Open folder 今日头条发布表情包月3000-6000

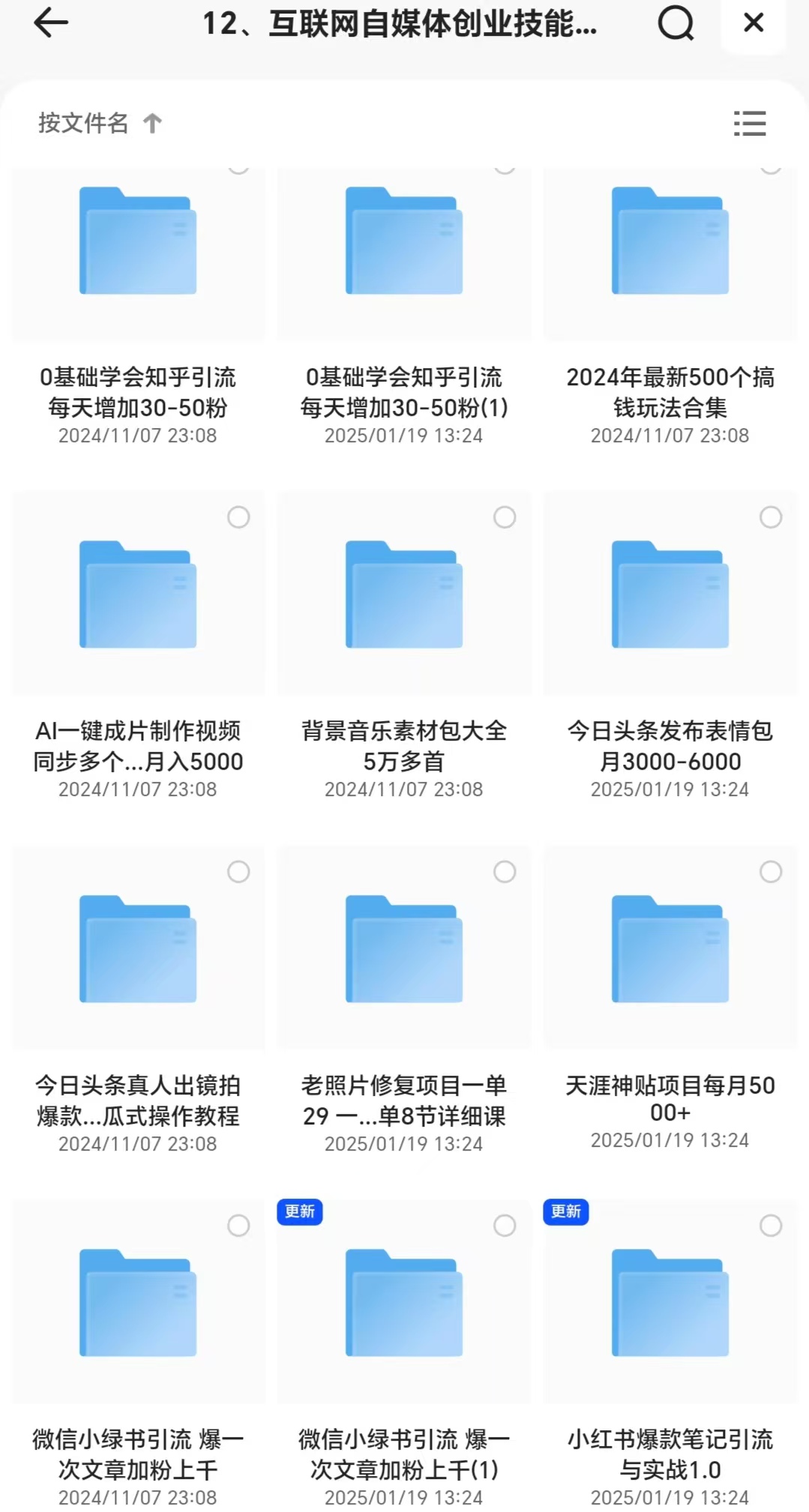tap(670, 594)
